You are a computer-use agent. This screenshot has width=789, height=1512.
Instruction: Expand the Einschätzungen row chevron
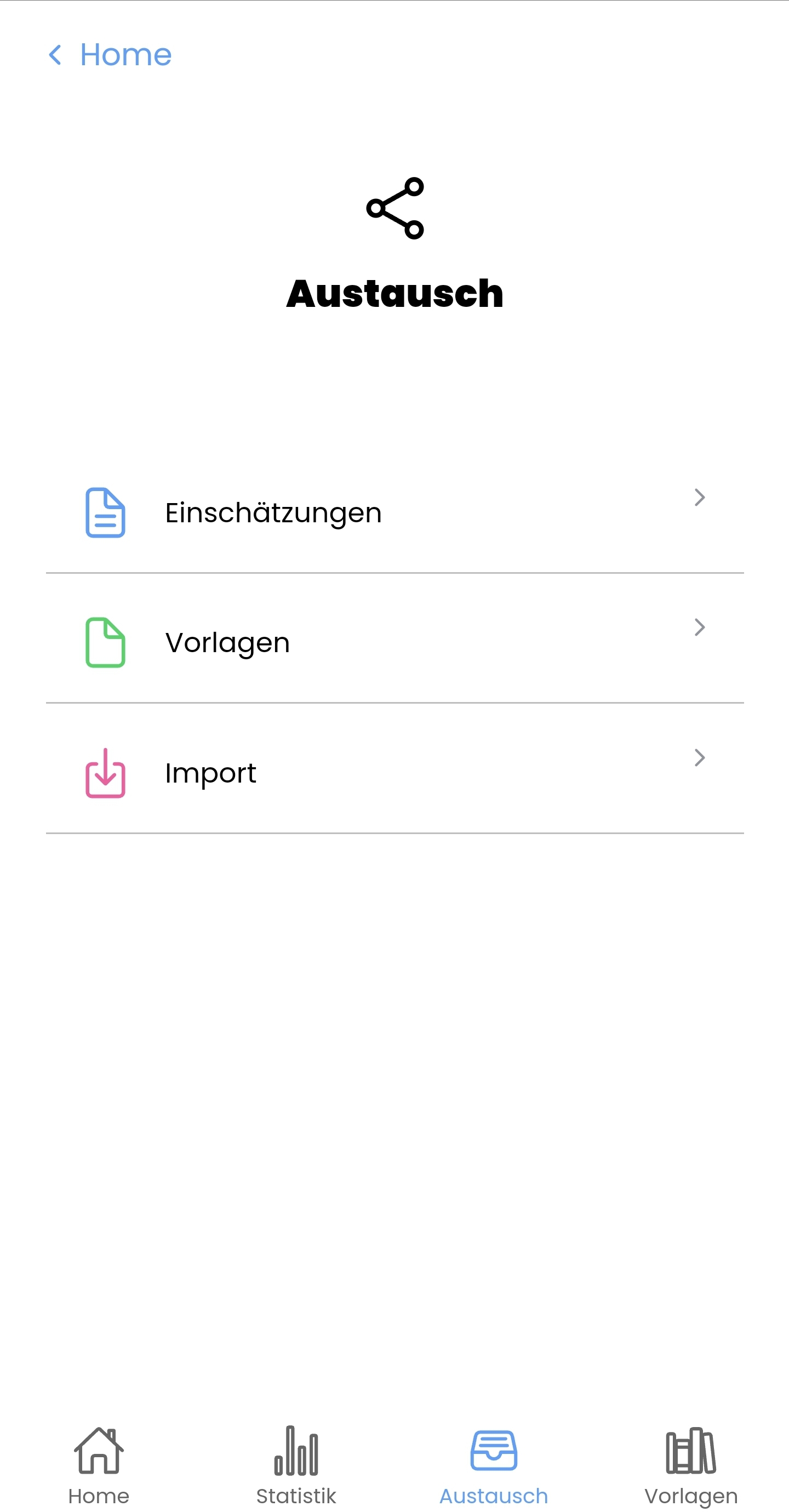coord(700,498)
